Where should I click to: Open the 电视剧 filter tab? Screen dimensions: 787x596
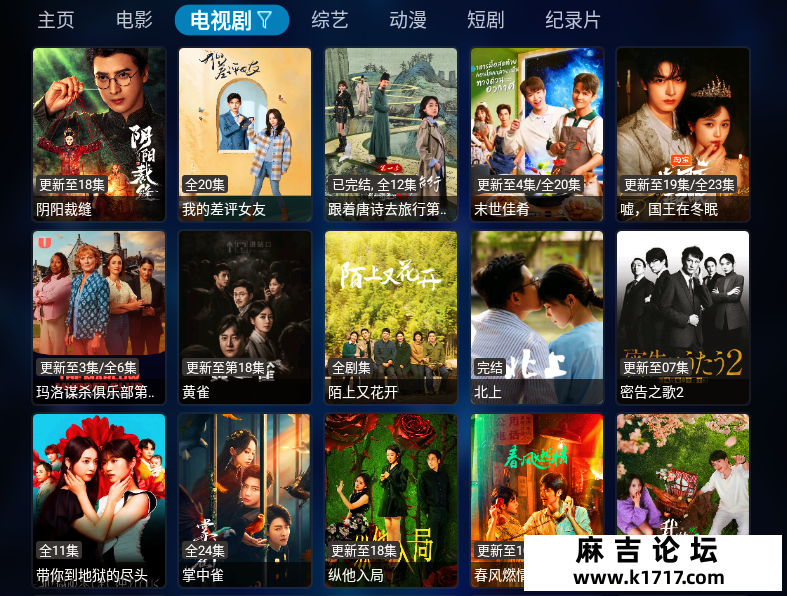tap(232, 20)
